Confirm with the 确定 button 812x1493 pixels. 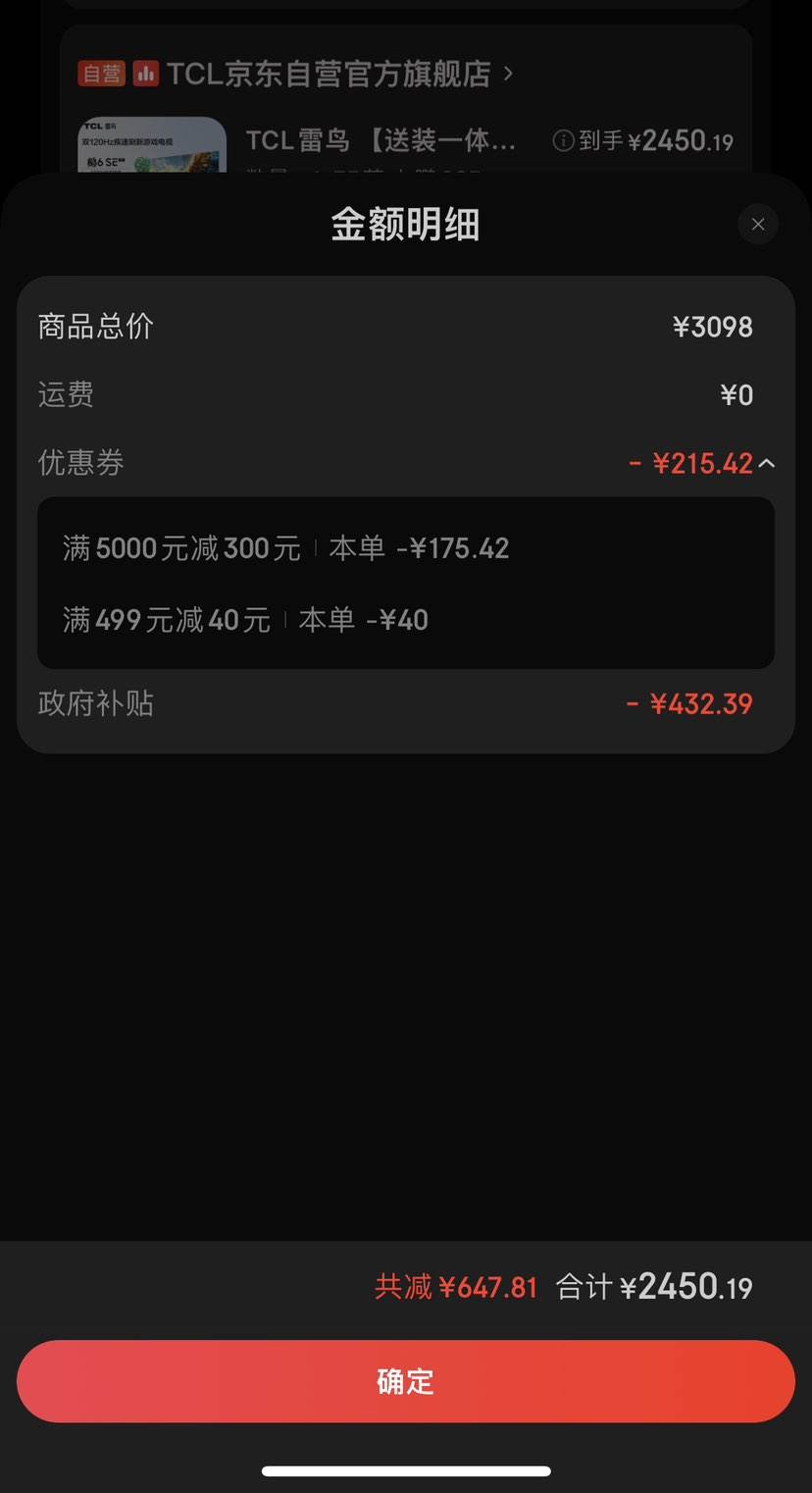tap(405, 1381)
